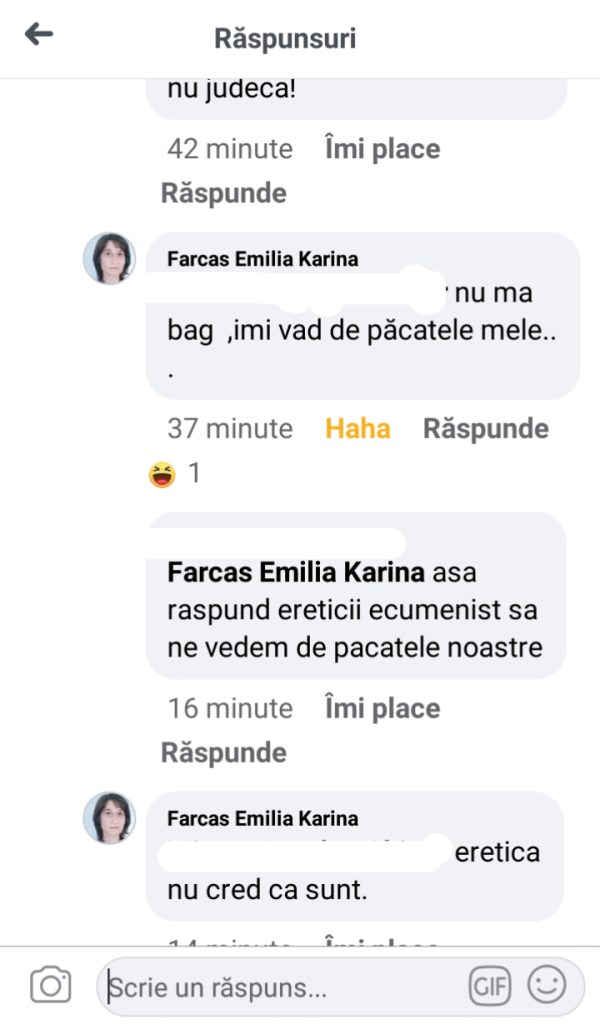Attach a photo with the camera icon
The image size is (600, 1024).
tap(51, 986)
